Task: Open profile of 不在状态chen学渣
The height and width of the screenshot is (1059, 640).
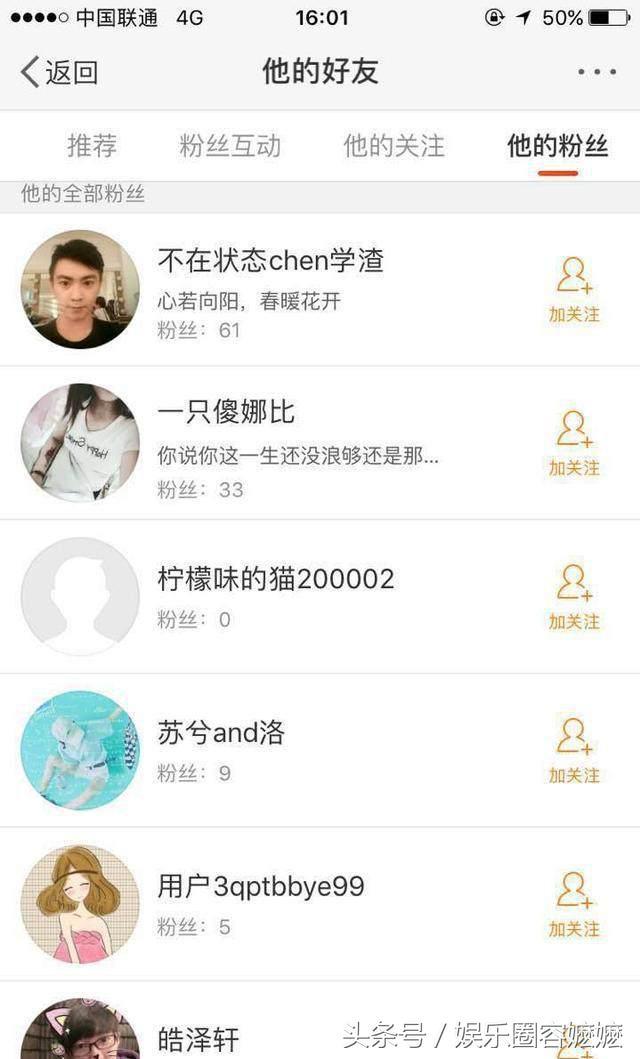Action: (270, 261)
